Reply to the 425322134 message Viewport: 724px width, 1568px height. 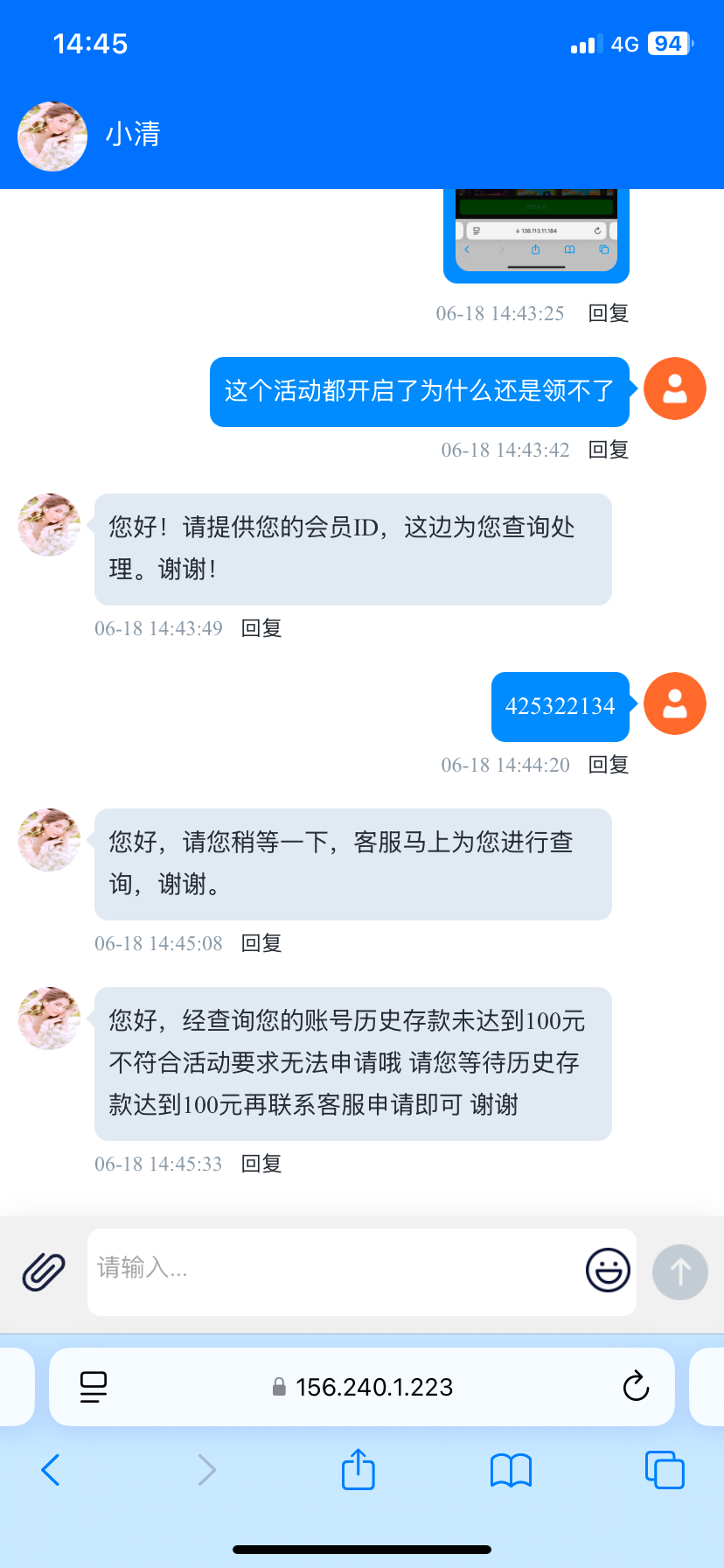(609, 765)
